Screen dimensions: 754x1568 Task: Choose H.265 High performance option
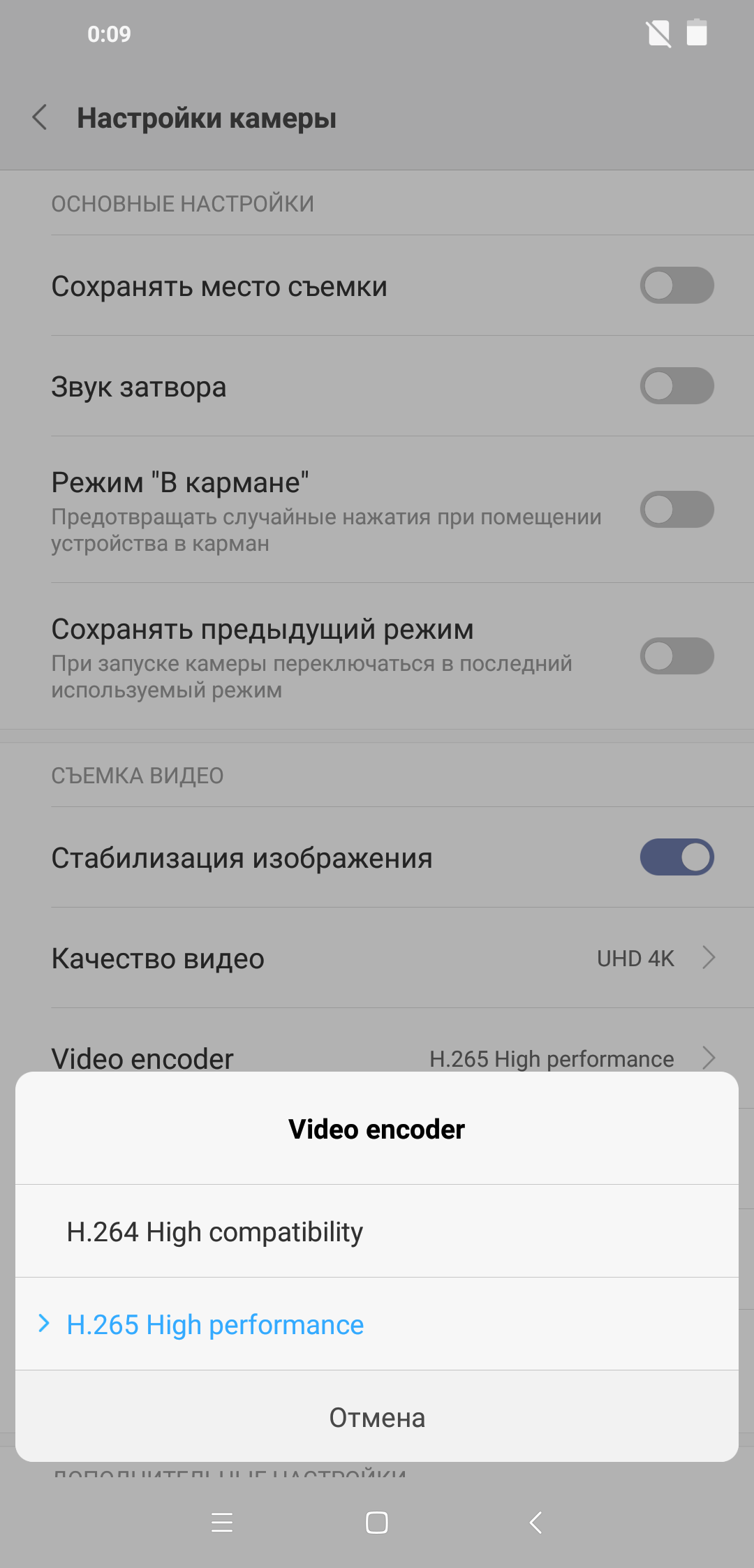pos(215,1325)
